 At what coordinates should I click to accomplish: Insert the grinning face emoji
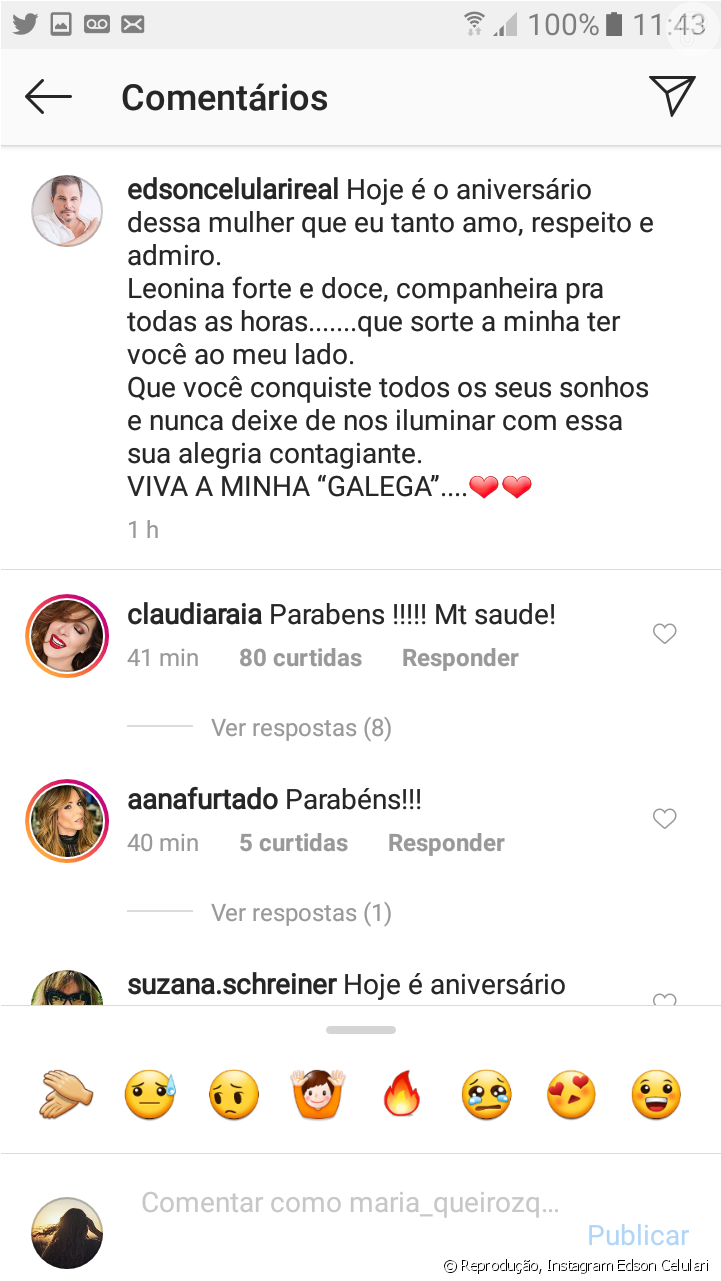(656, 1095)
